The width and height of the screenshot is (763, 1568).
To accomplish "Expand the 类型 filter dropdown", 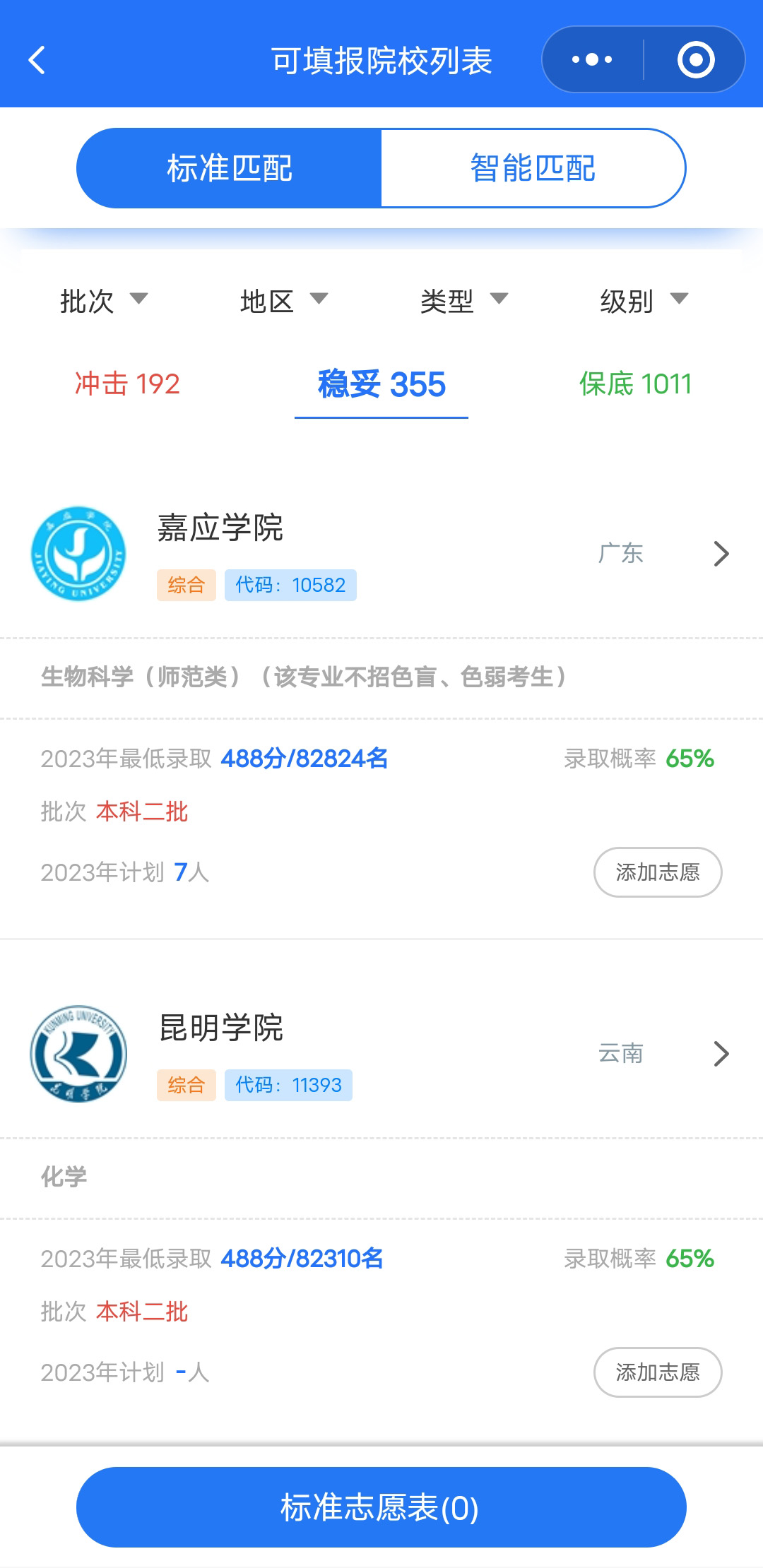I will coord(463,301).
